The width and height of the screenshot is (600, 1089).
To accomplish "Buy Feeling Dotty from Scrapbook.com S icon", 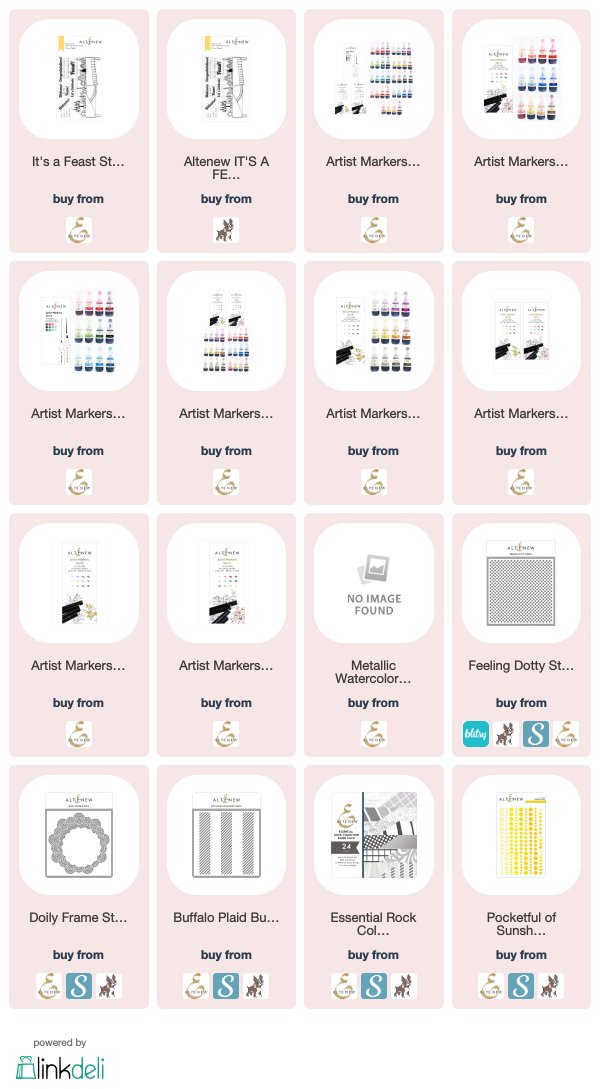I will tap(536, 733).
